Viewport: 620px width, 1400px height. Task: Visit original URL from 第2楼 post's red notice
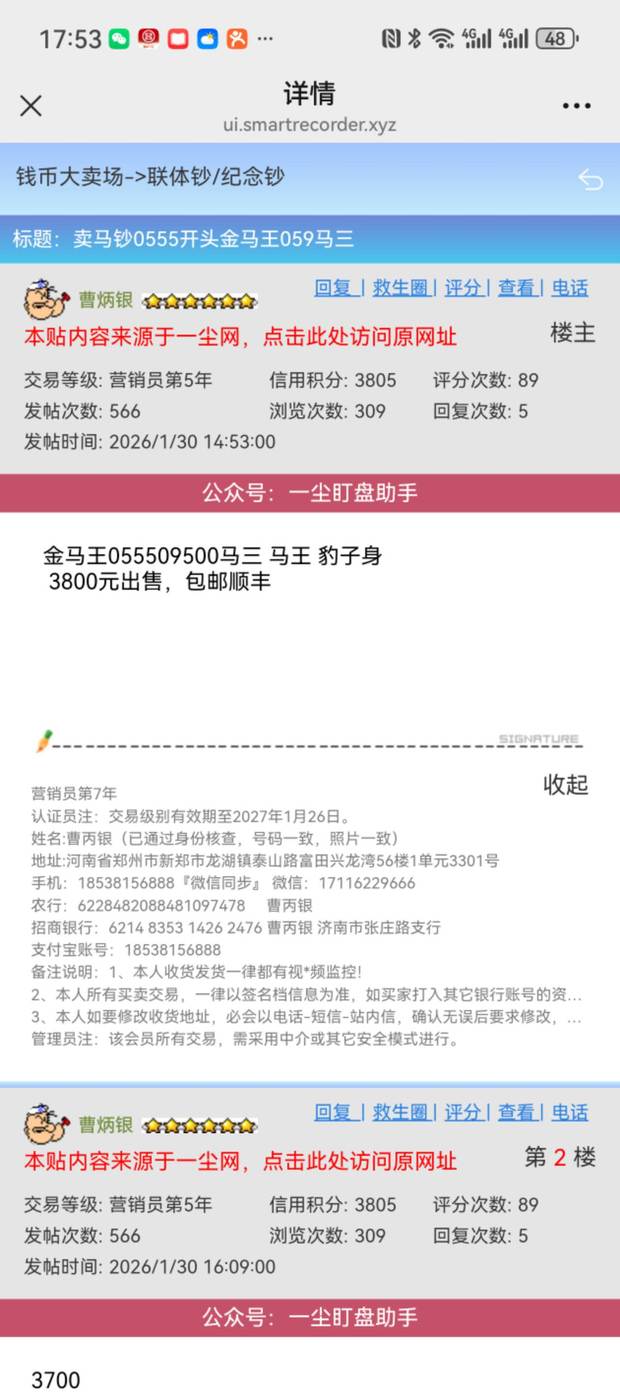240,1161
